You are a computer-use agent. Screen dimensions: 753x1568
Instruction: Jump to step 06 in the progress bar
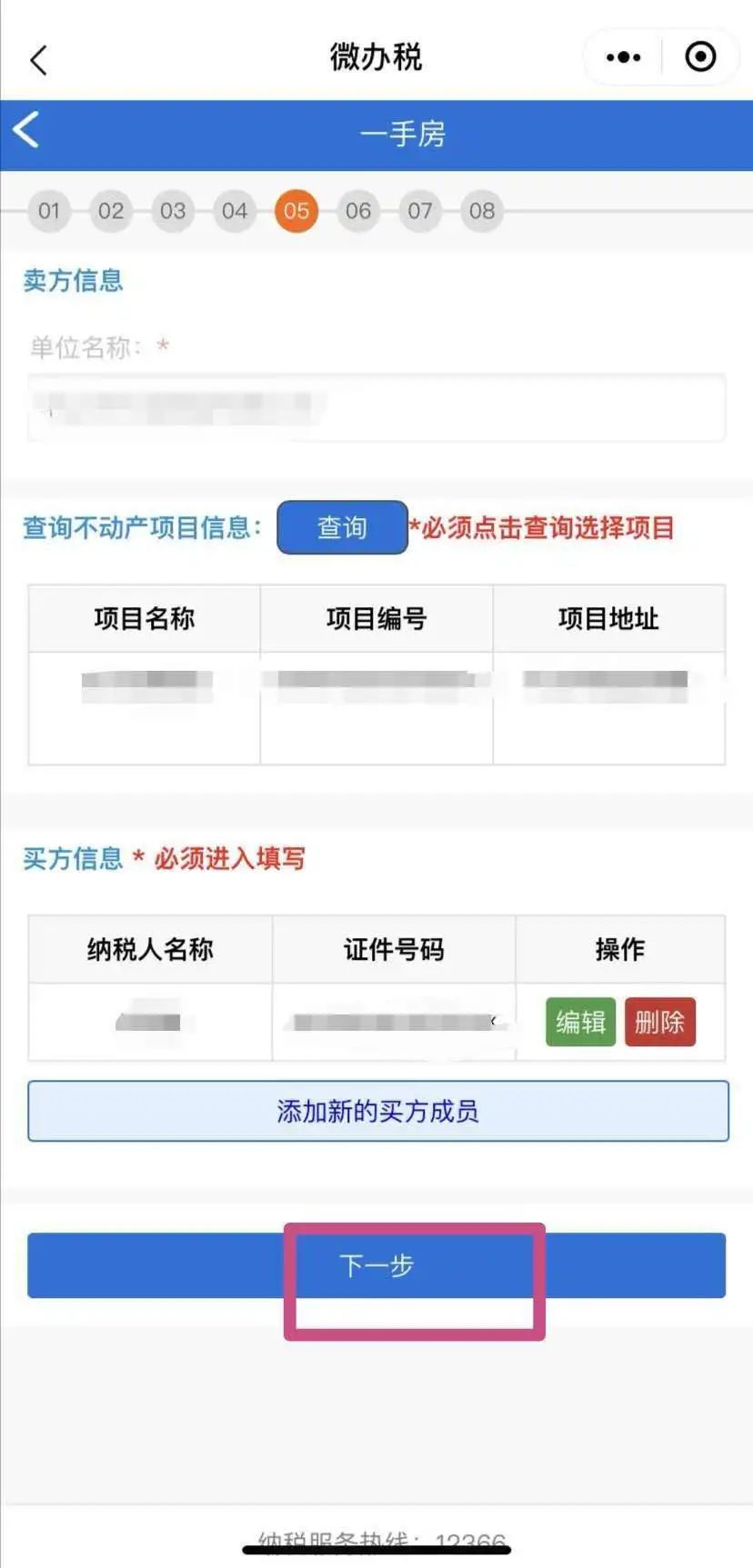[358, 211]
